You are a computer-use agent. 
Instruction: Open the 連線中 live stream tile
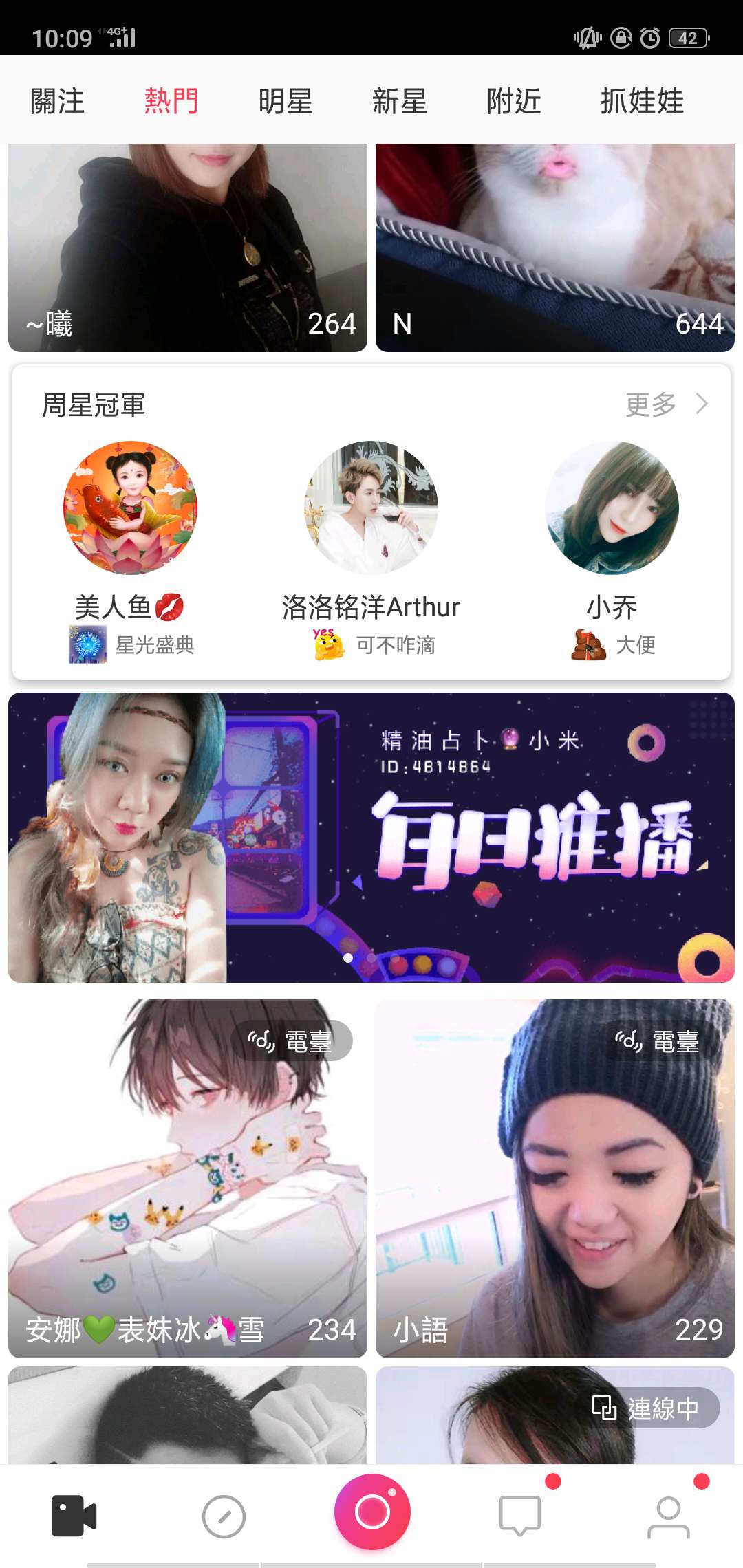click(554, 1417)
